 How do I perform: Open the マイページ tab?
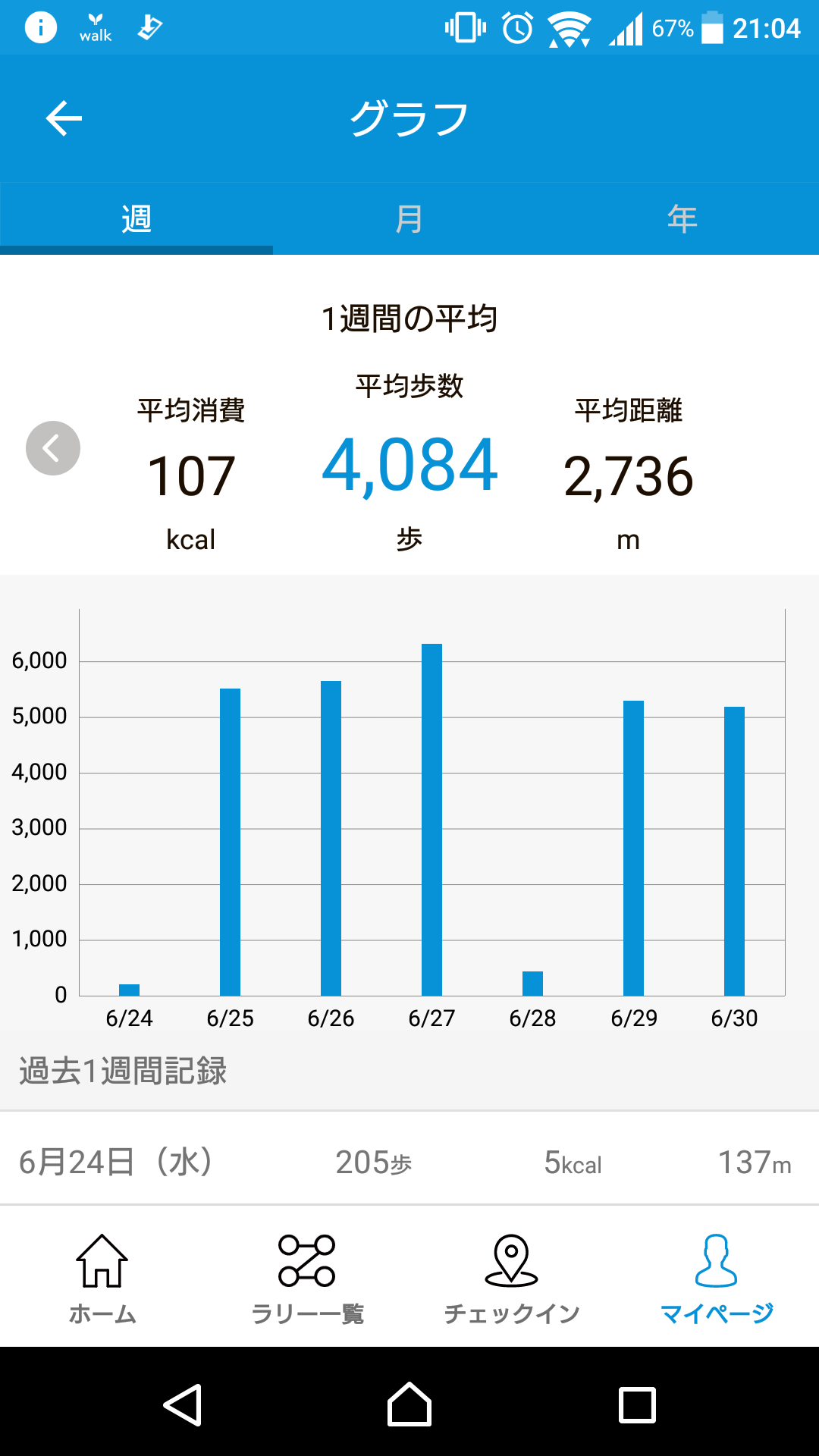(717, 1279)
